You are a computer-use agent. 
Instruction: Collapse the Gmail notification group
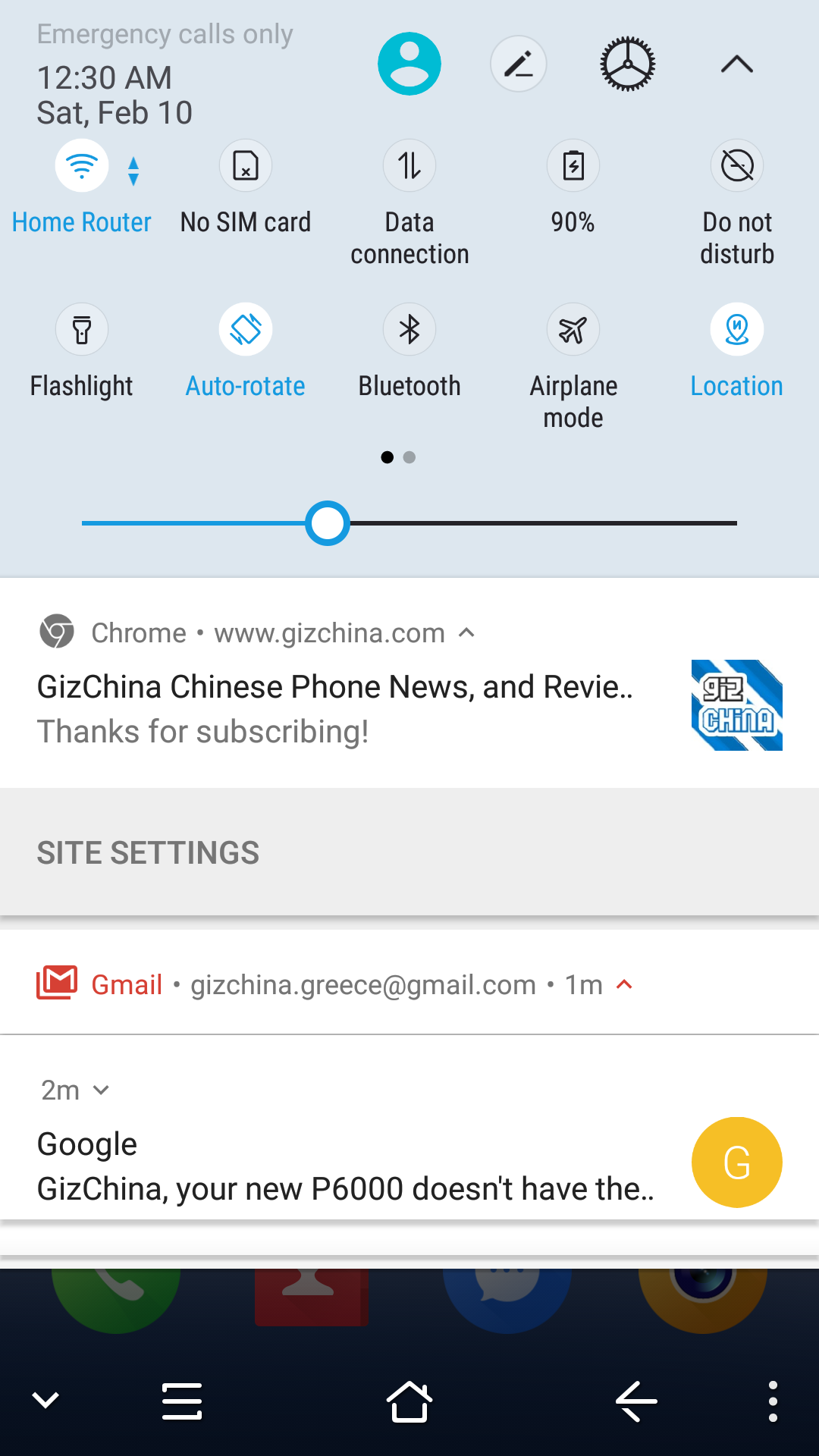tap(624, 984)
